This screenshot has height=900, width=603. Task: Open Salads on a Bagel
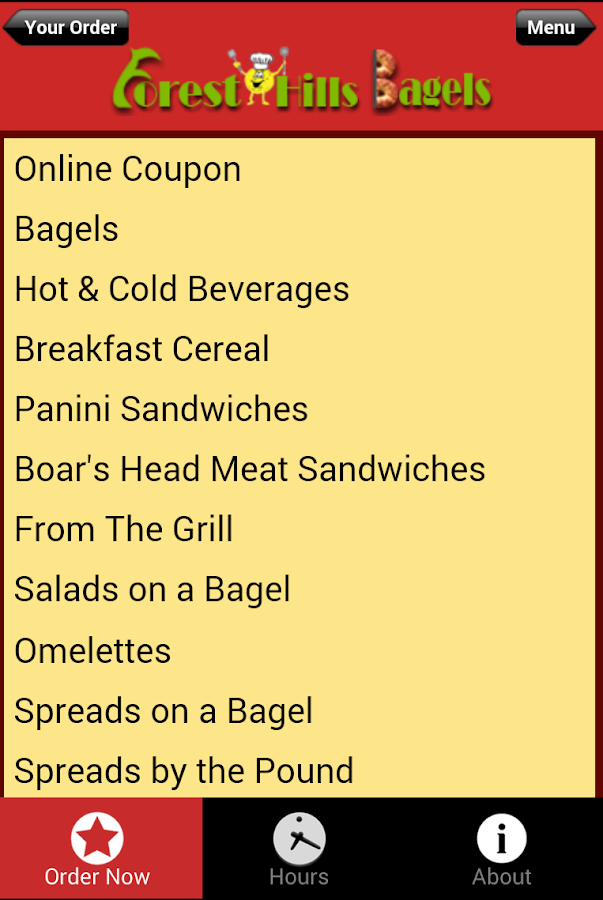tap(153, 589)
